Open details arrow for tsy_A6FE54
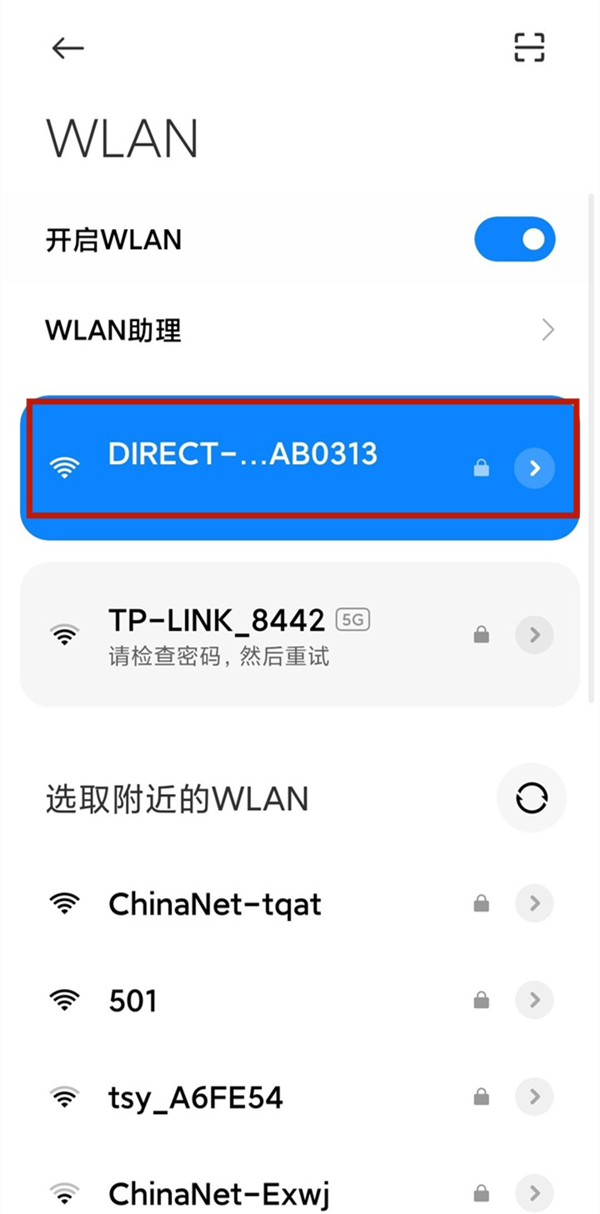 click(534, 1097)
